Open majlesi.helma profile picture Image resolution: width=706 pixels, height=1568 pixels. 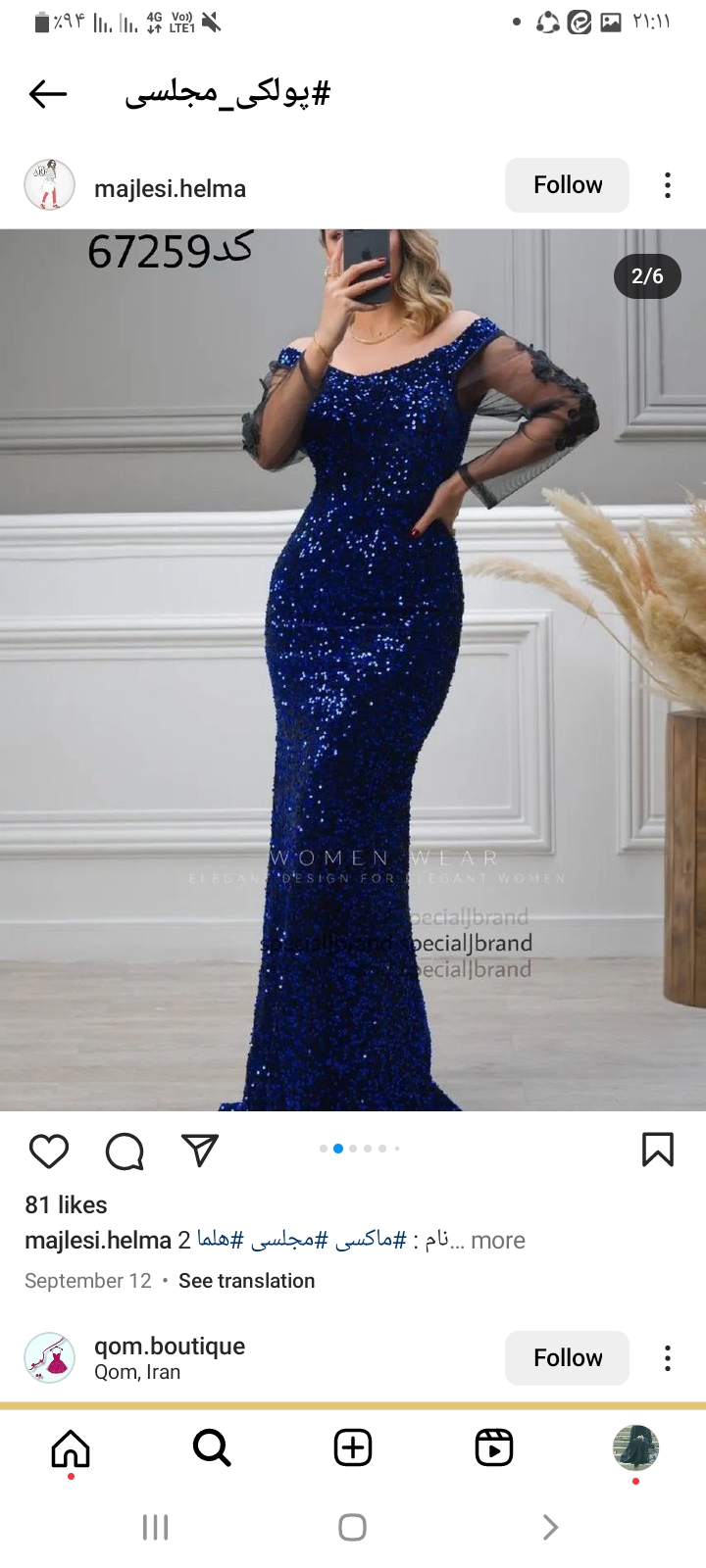point(50,185)
